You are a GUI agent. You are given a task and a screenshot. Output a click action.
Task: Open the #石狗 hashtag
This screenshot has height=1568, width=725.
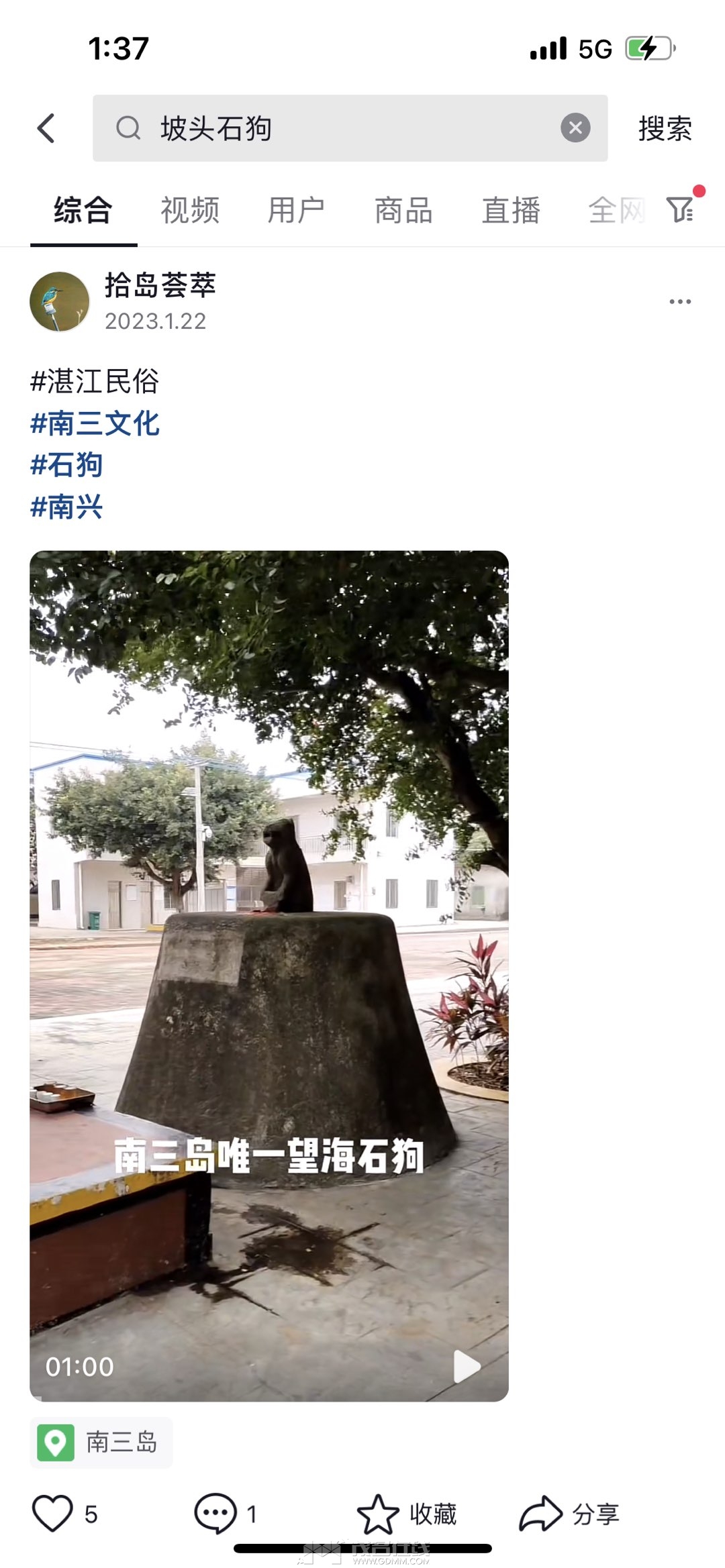66,465
